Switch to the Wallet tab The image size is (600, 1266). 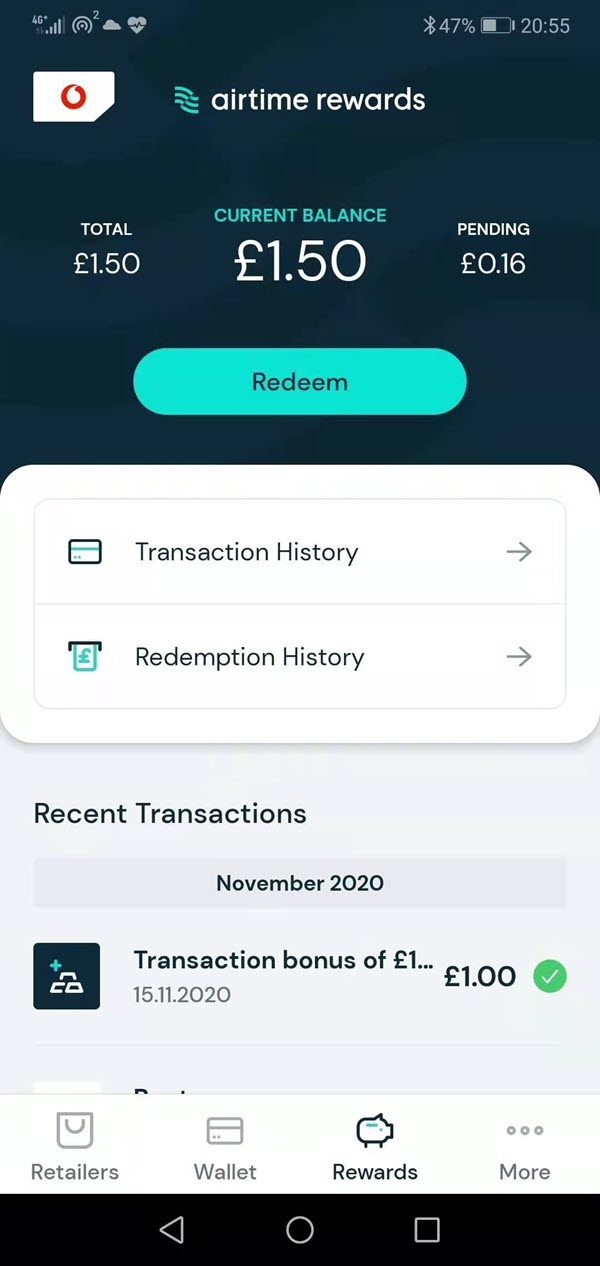(x=225, y=1146)
